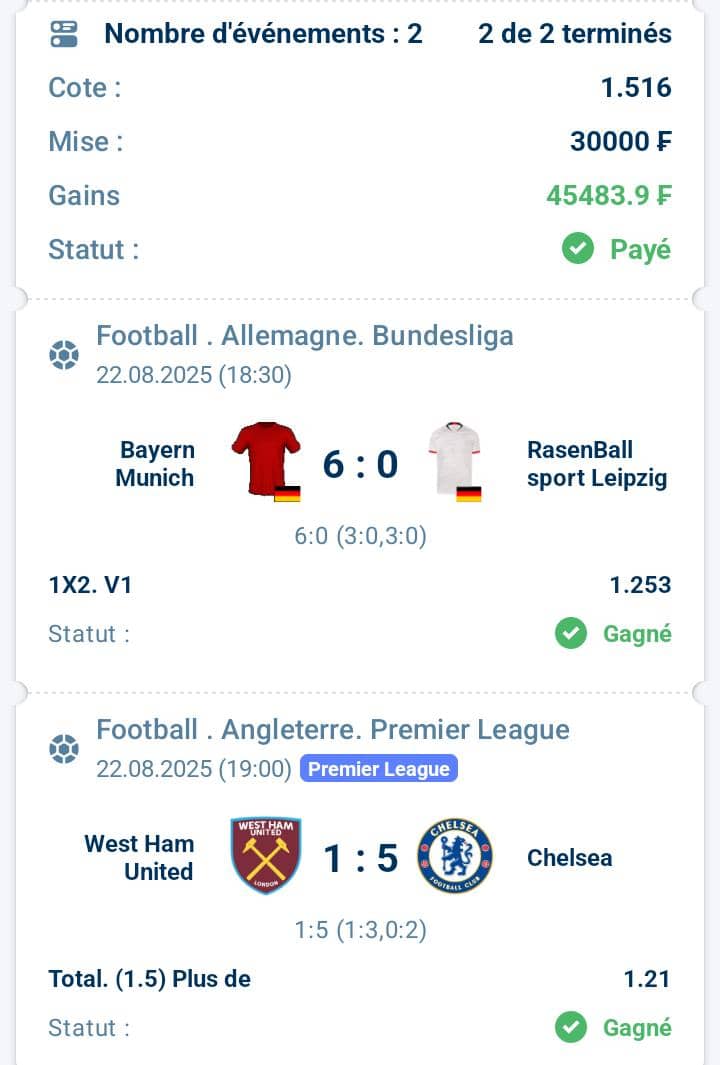Open the West Ham vs Chelsea event
The image size is (720, 1065).
click(360, 858)
